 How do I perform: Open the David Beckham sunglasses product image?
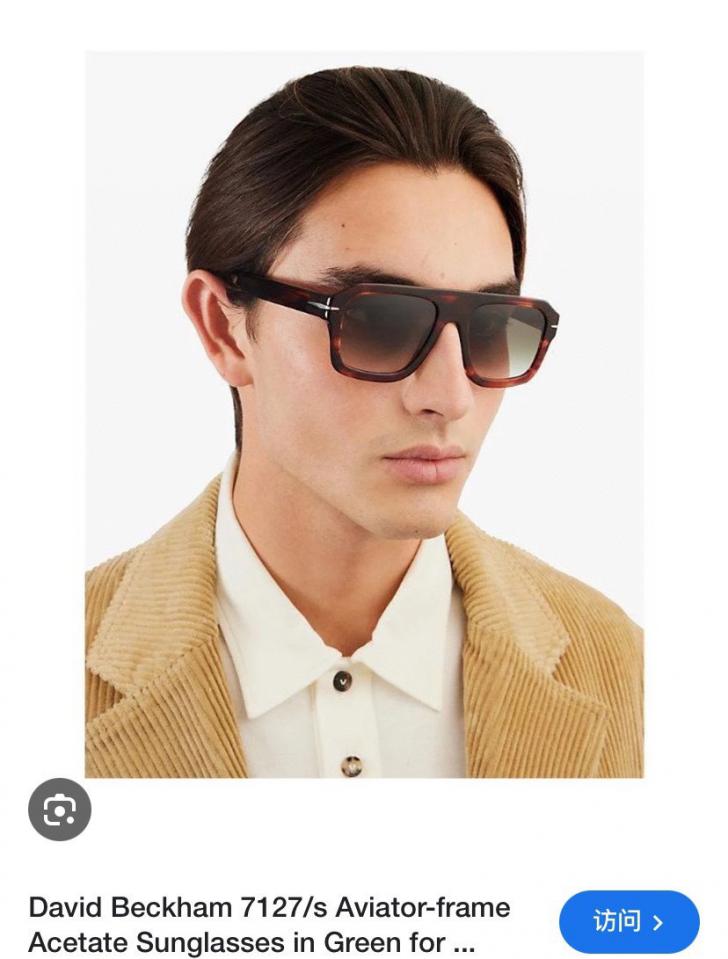(364, 414)
